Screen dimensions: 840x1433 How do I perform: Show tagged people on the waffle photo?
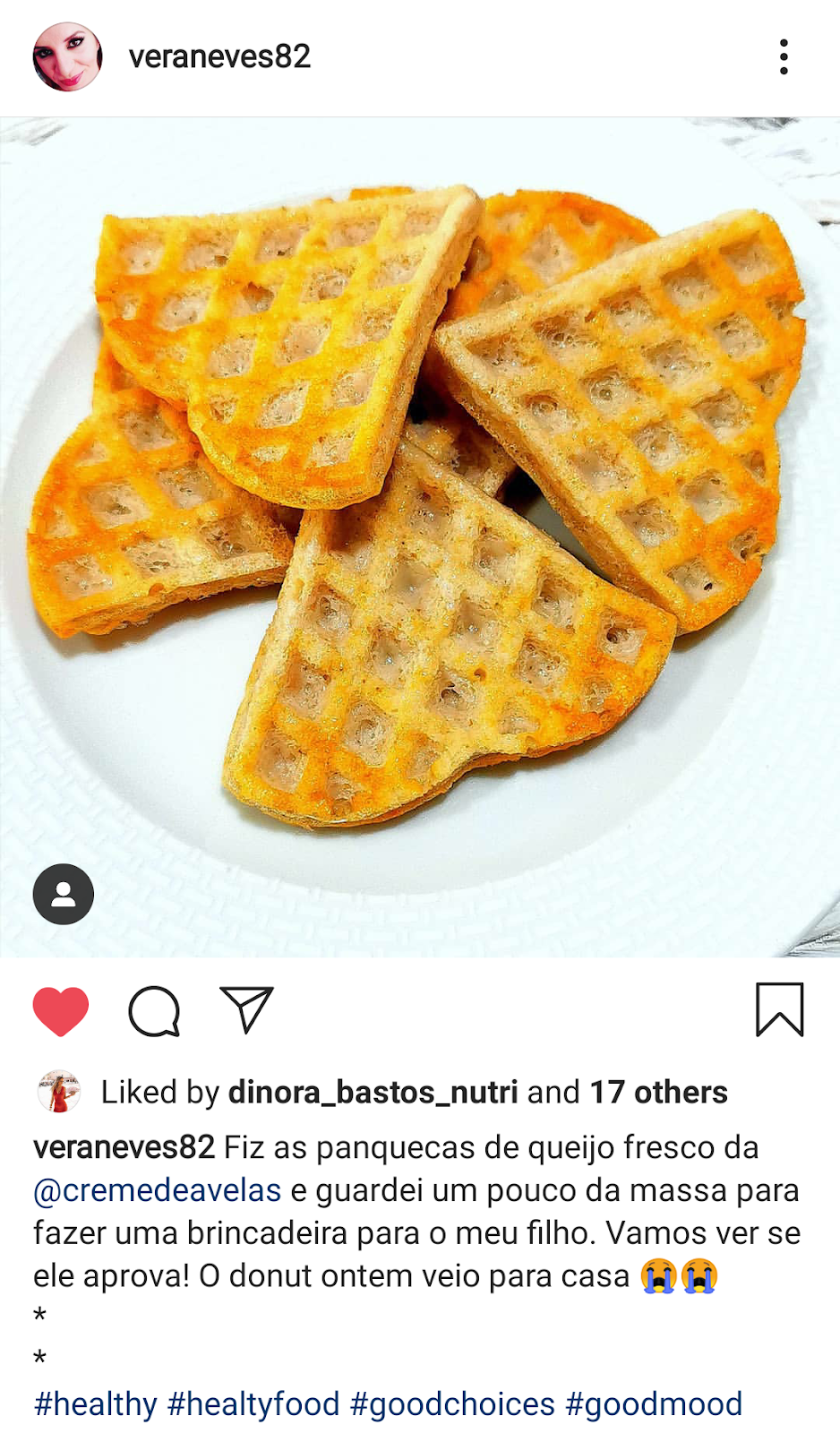(64, 894)
